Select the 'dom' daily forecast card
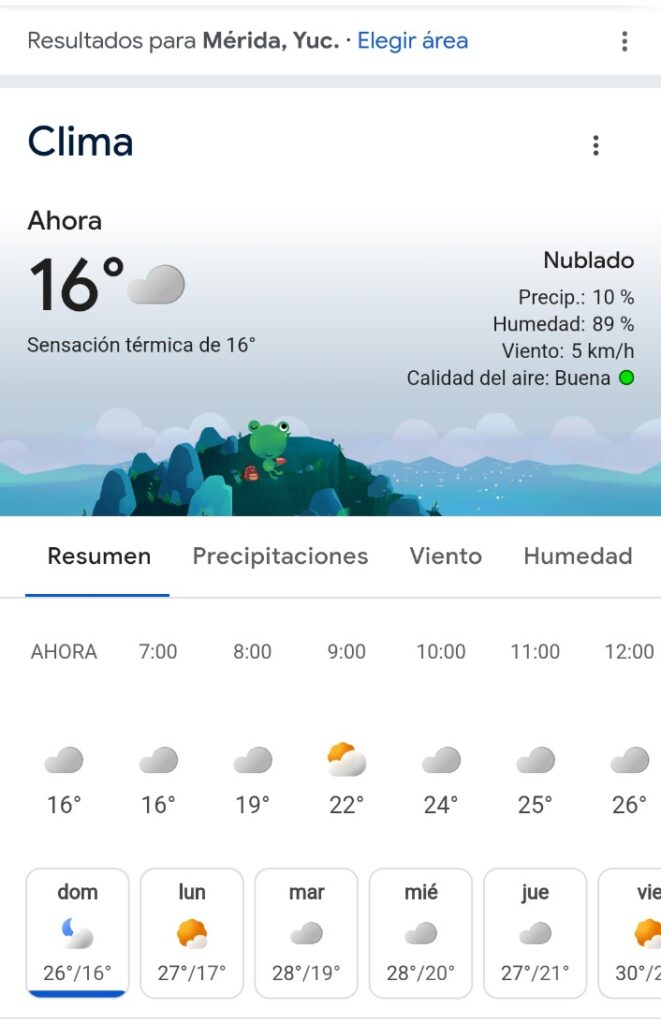 click(x=77, y=932)
